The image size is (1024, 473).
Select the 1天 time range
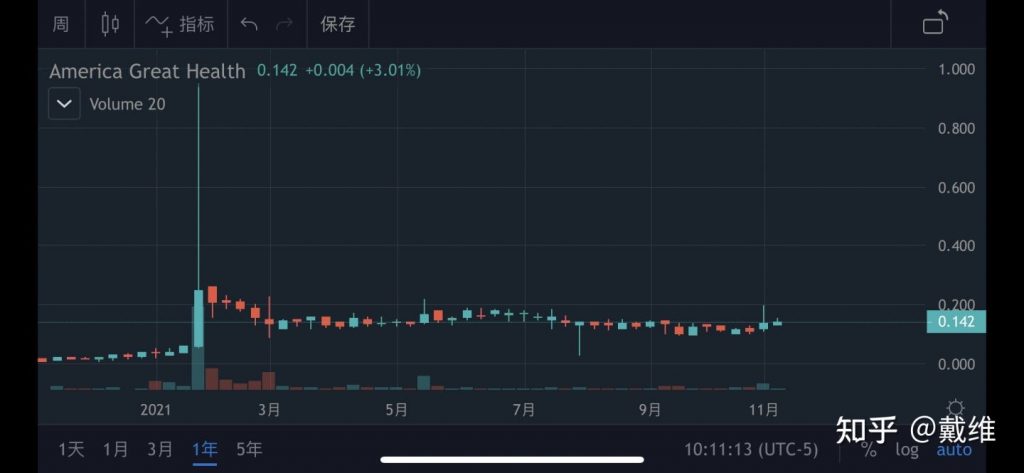coord(71,450)
